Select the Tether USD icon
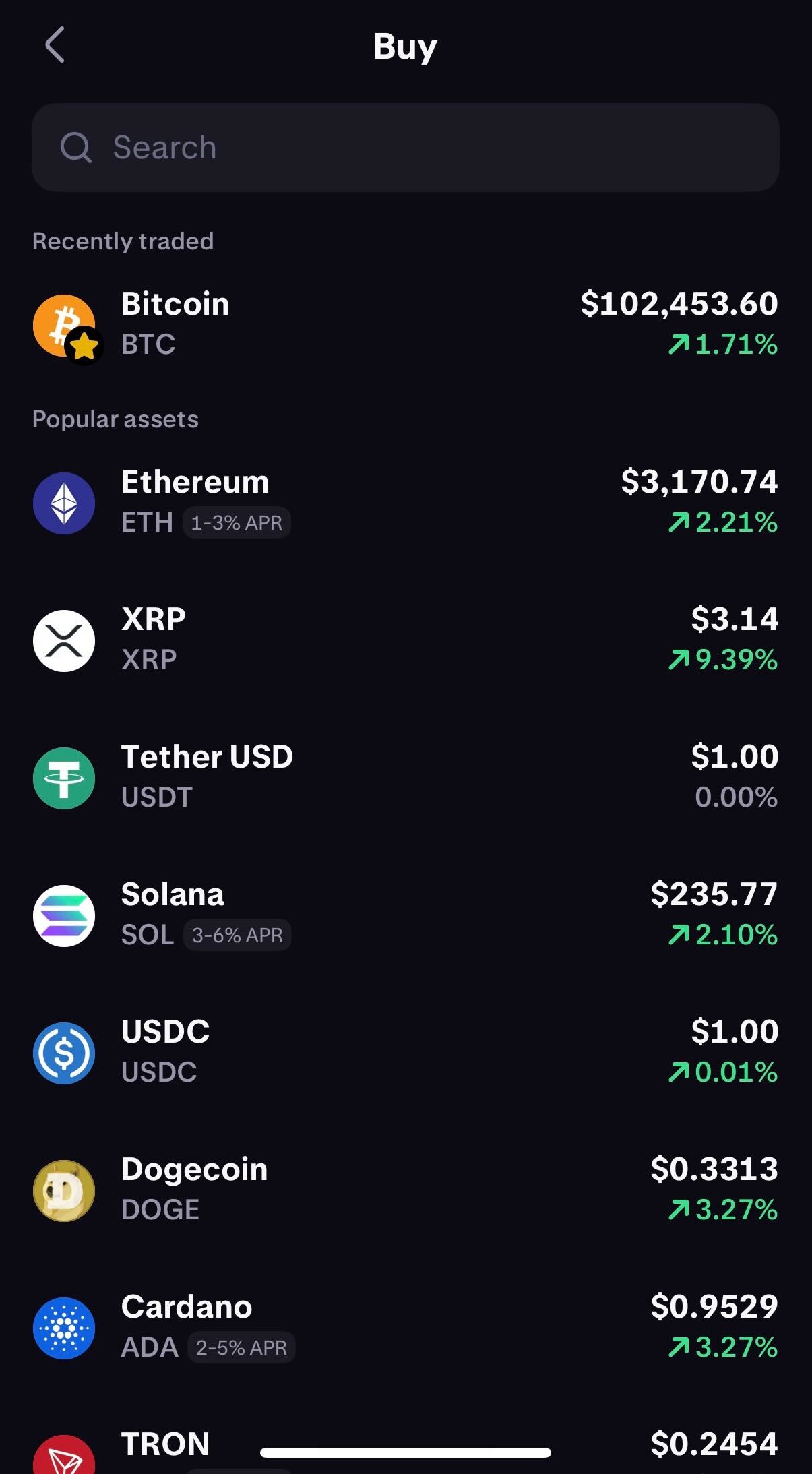 coord(65,778)
